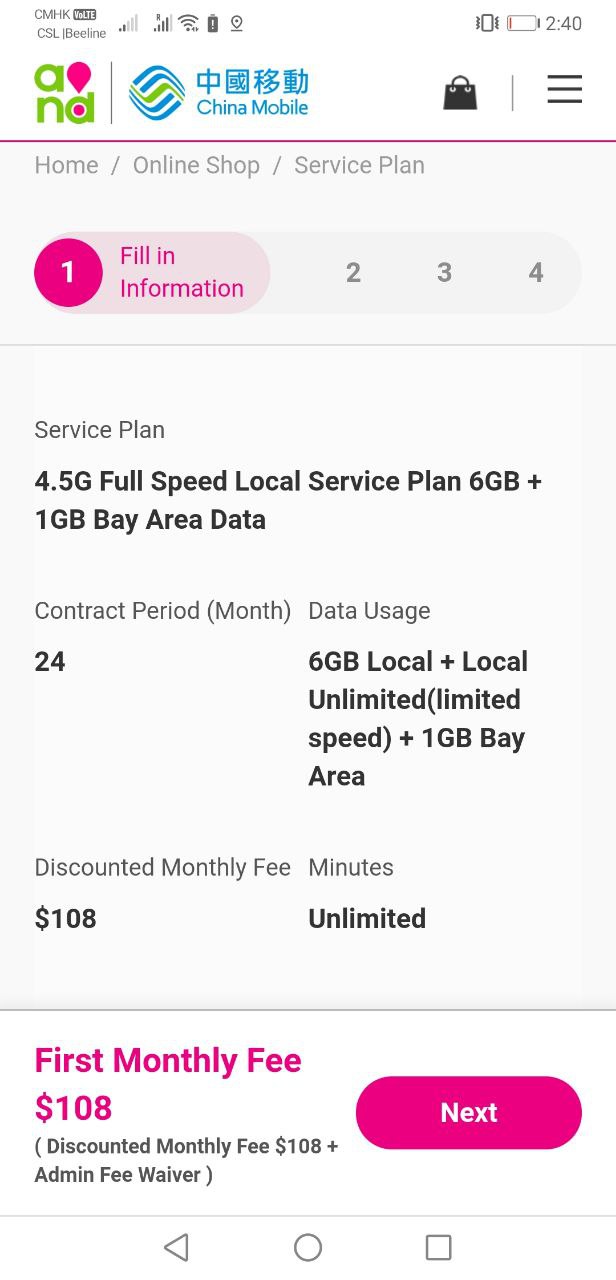
Task: Tap the system back button
Action: (x=176, y=1247)
